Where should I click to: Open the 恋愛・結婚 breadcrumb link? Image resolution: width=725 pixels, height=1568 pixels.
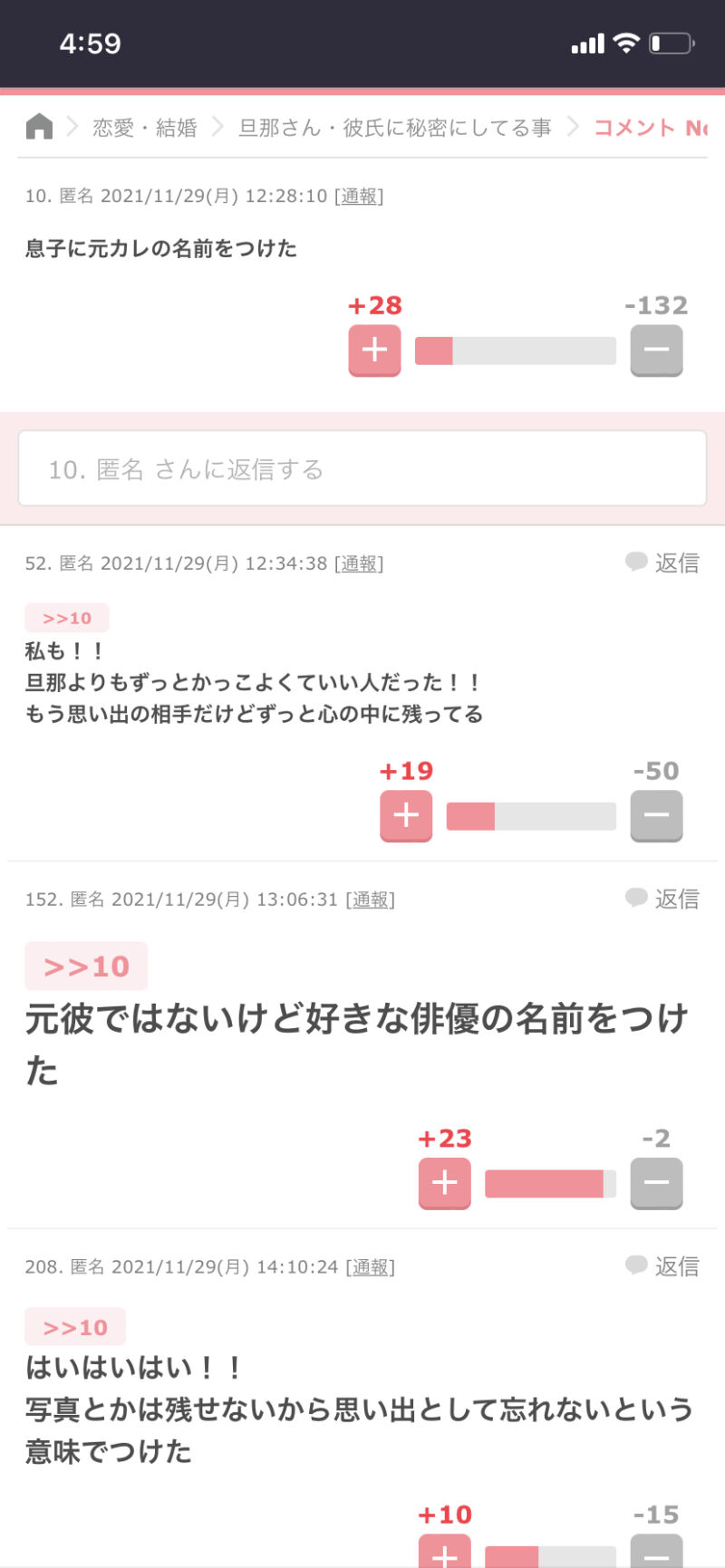tap(145, 128)
